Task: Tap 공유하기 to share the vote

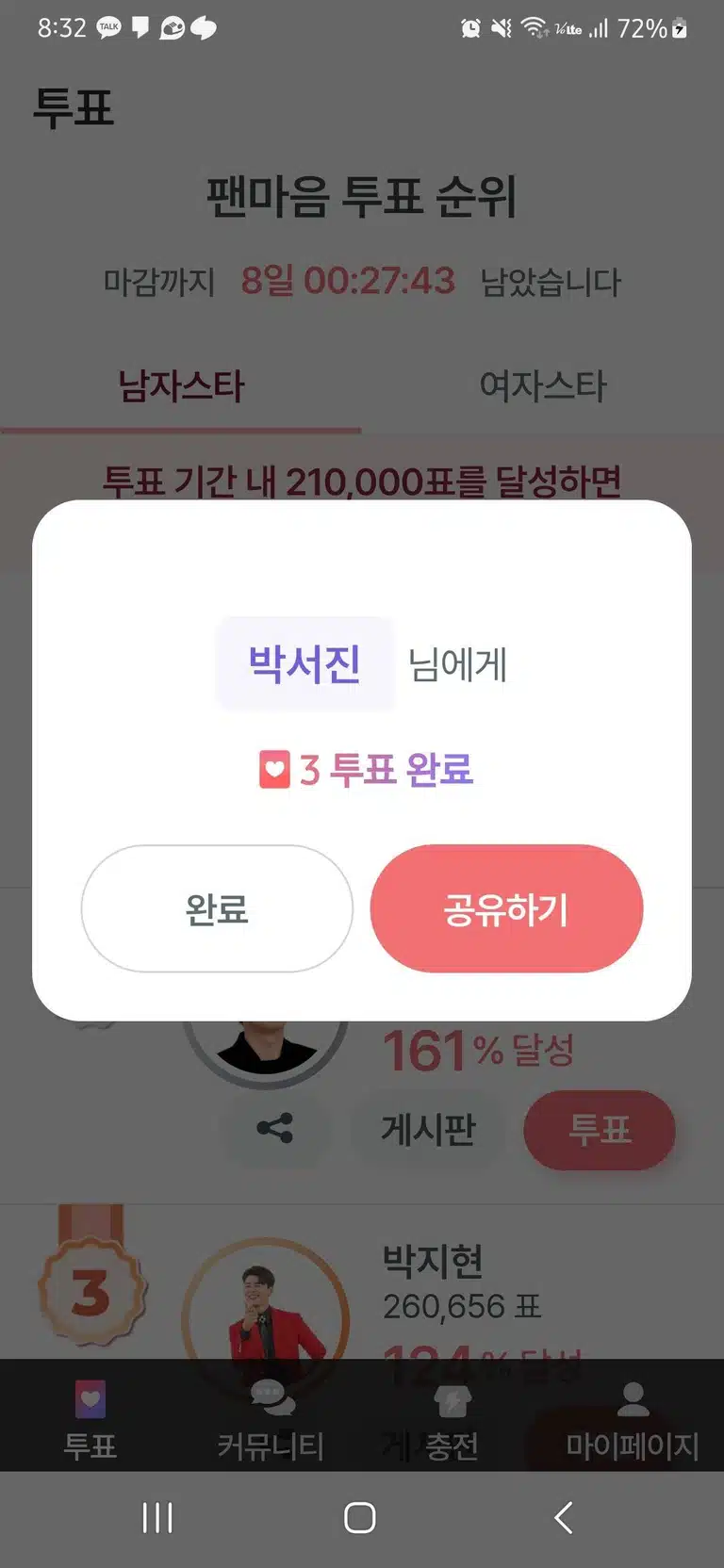Action: tap(506, 908)
